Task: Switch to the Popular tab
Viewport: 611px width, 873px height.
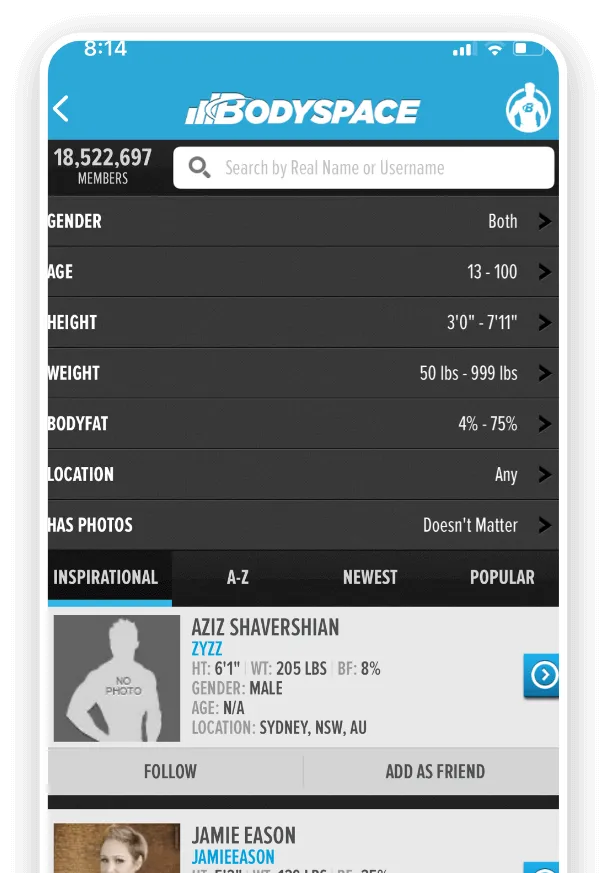Action: 502,577
